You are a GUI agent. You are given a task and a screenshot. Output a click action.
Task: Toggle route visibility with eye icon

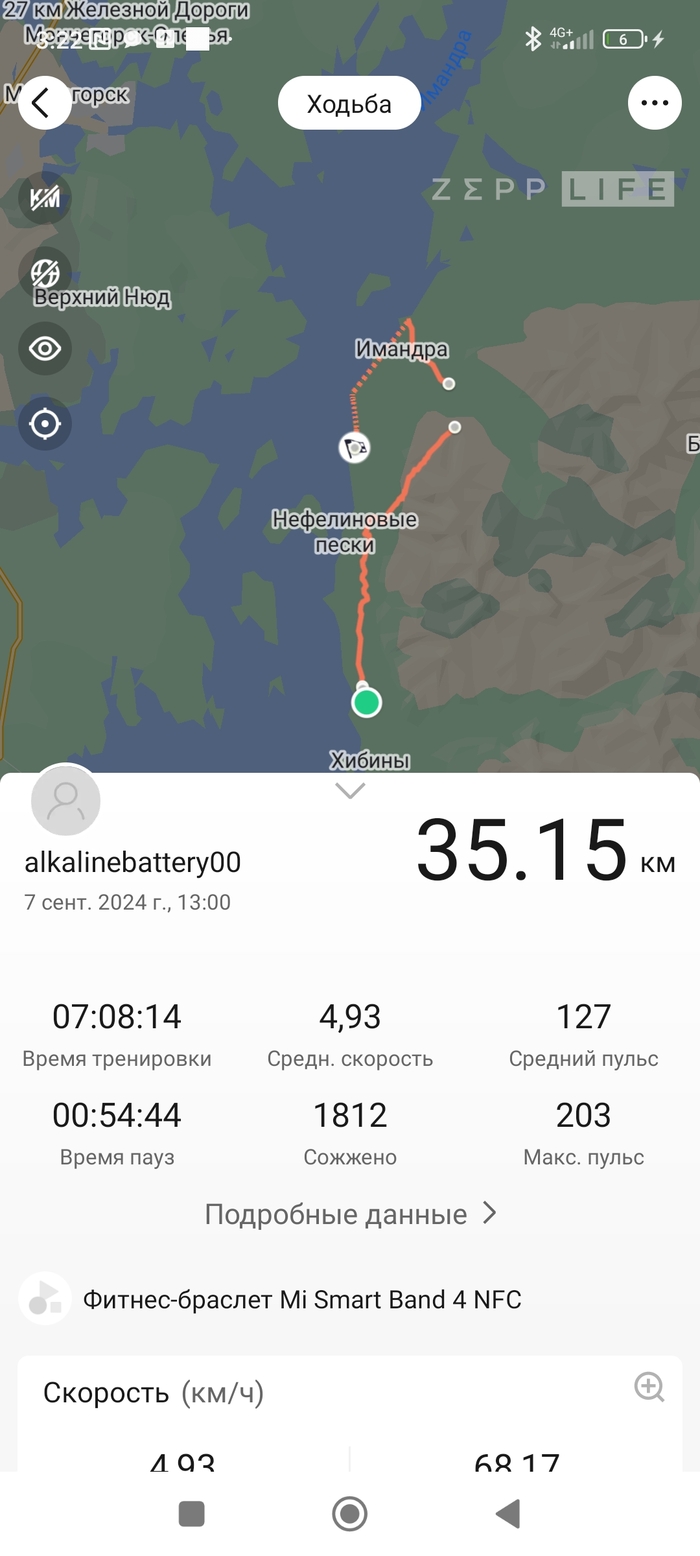[45, 349]
